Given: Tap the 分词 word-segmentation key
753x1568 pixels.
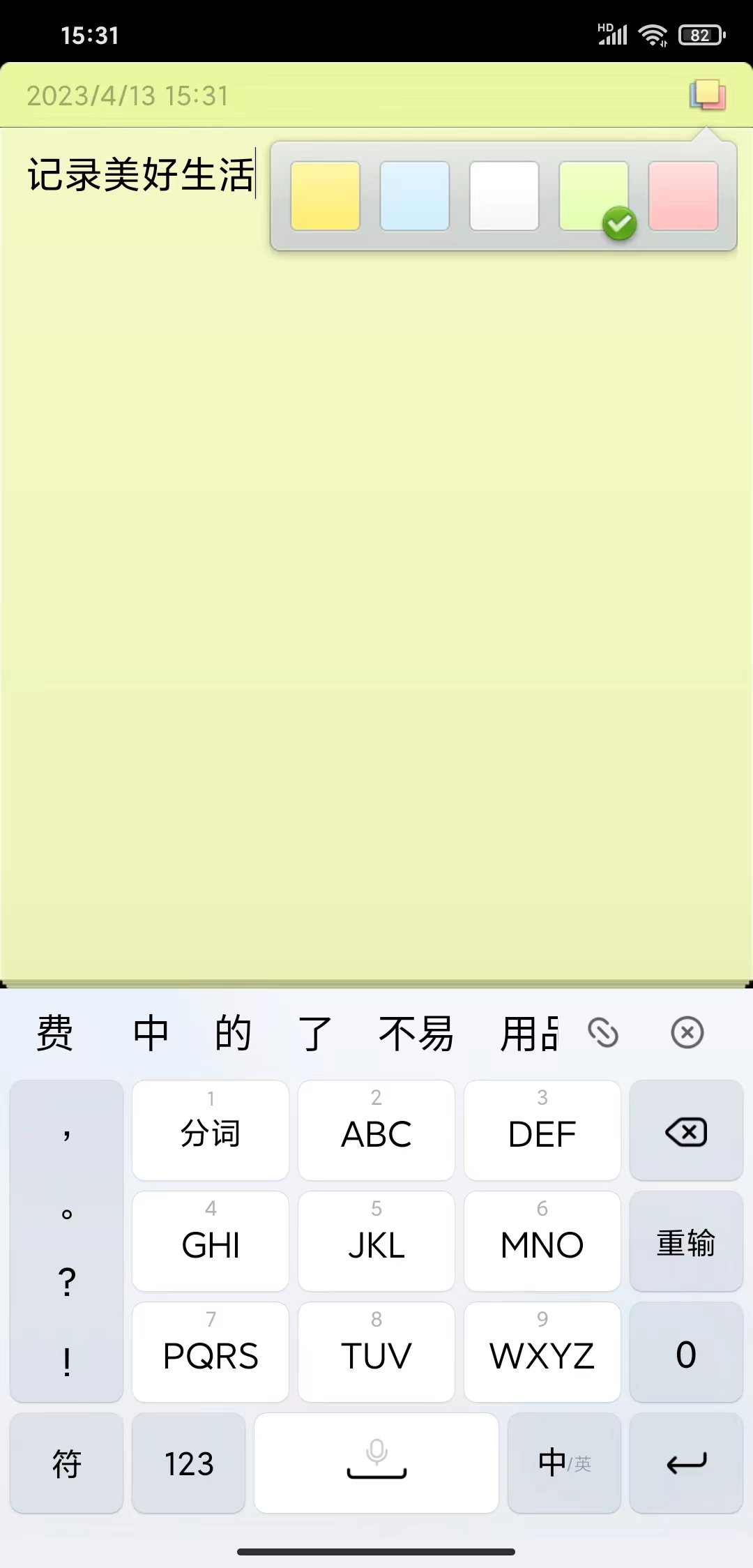Looking at the screenshot, I should click(x=210, y=1131).
